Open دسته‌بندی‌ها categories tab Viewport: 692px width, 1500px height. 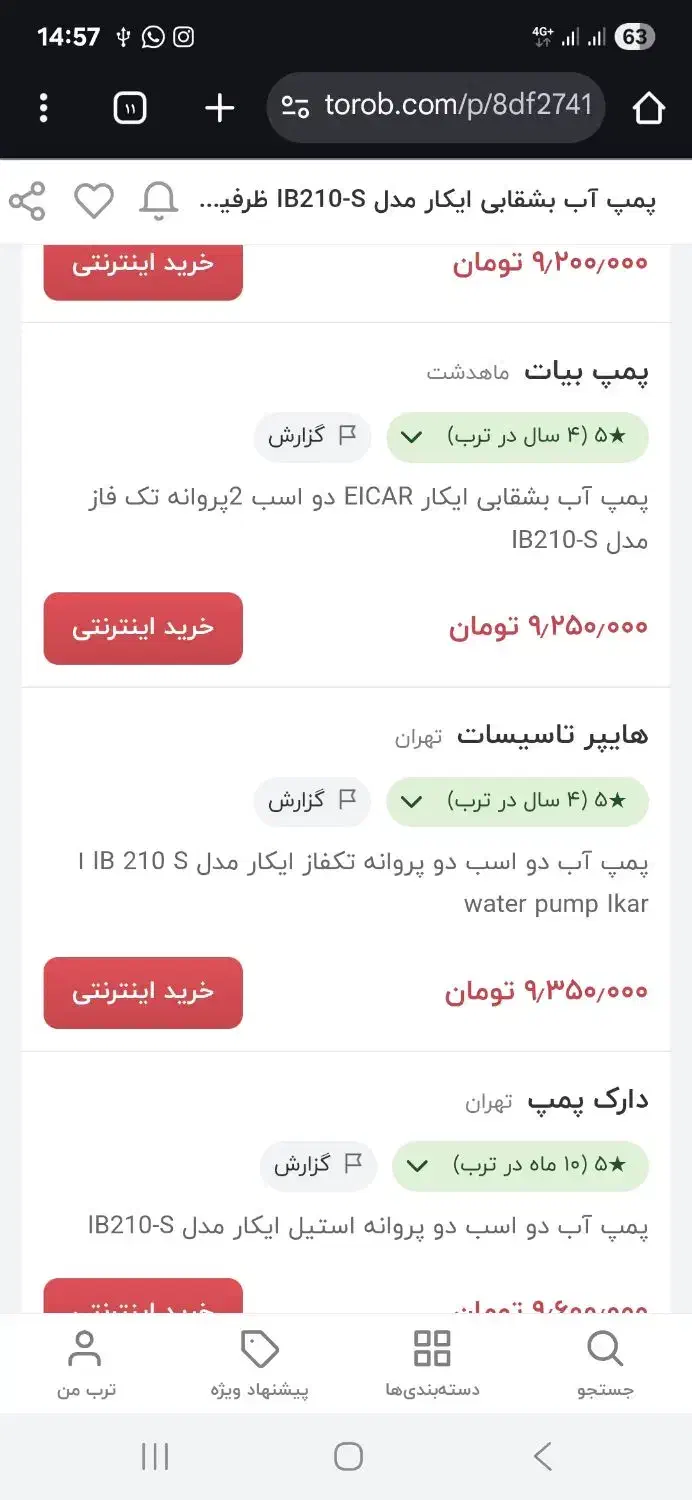click(x=432, y=1363)
